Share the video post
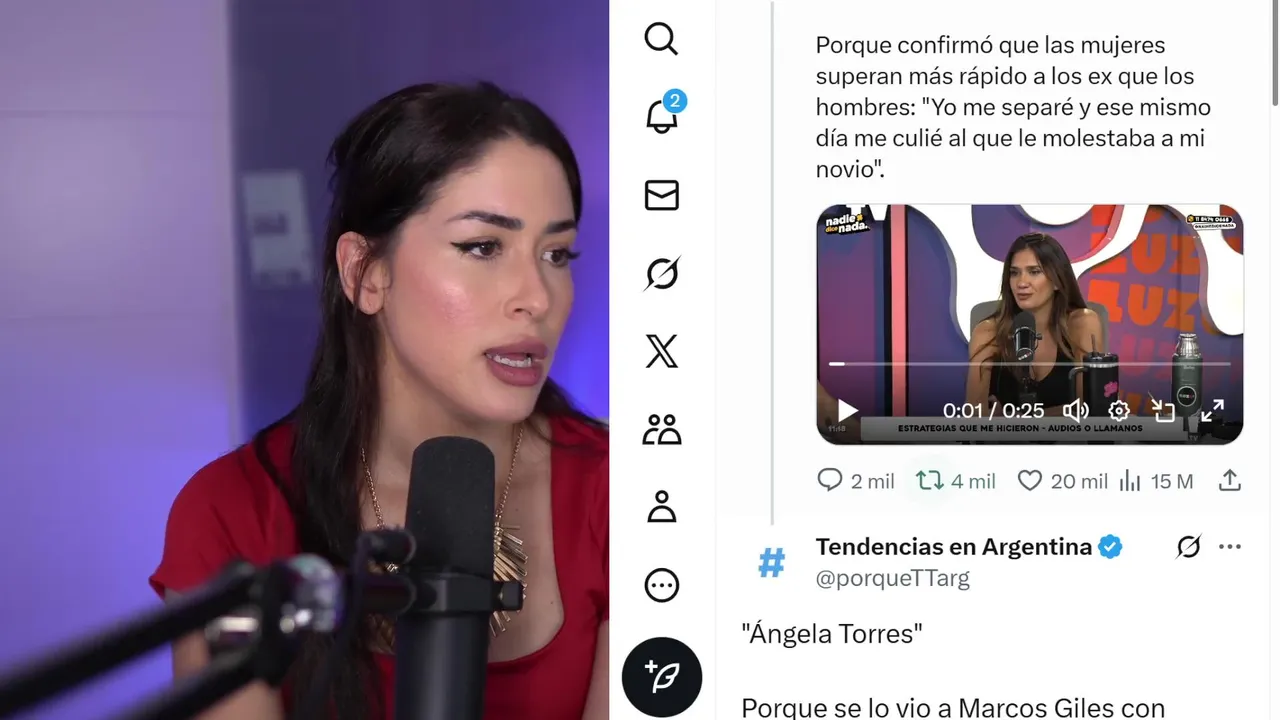Image resolution: width=1280 pixels, height=720 pixels. 1230,481
